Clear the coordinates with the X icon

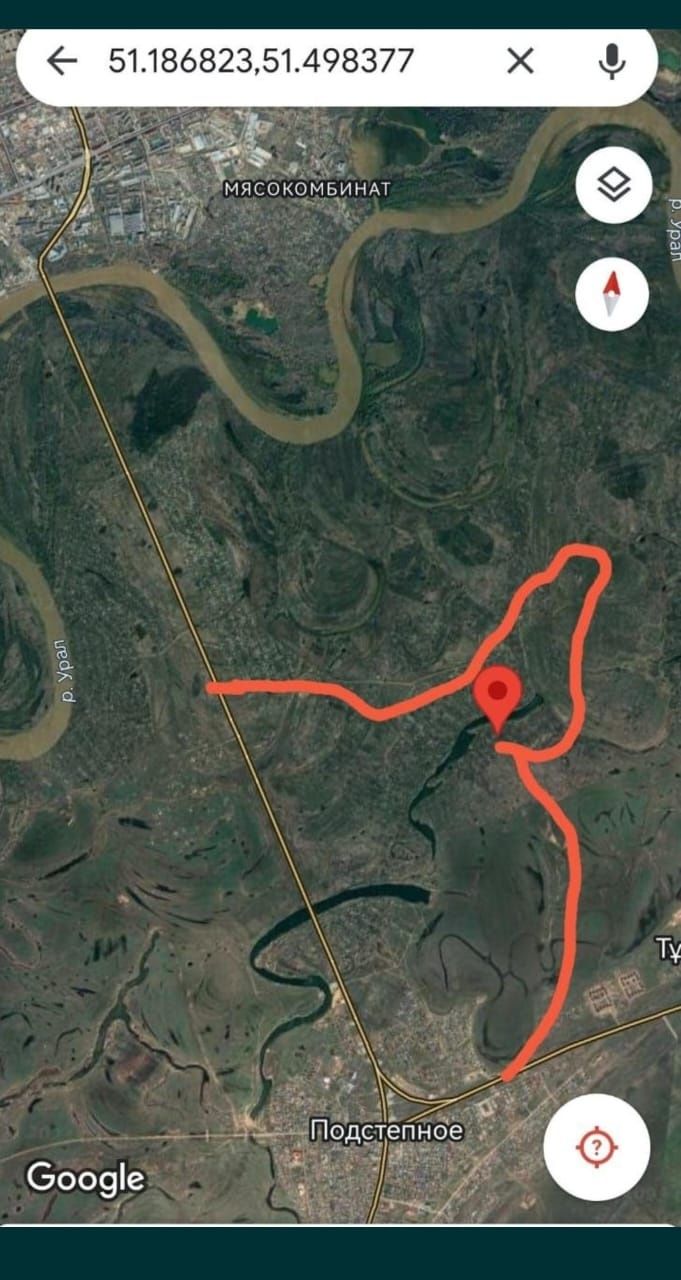[520, 62]
